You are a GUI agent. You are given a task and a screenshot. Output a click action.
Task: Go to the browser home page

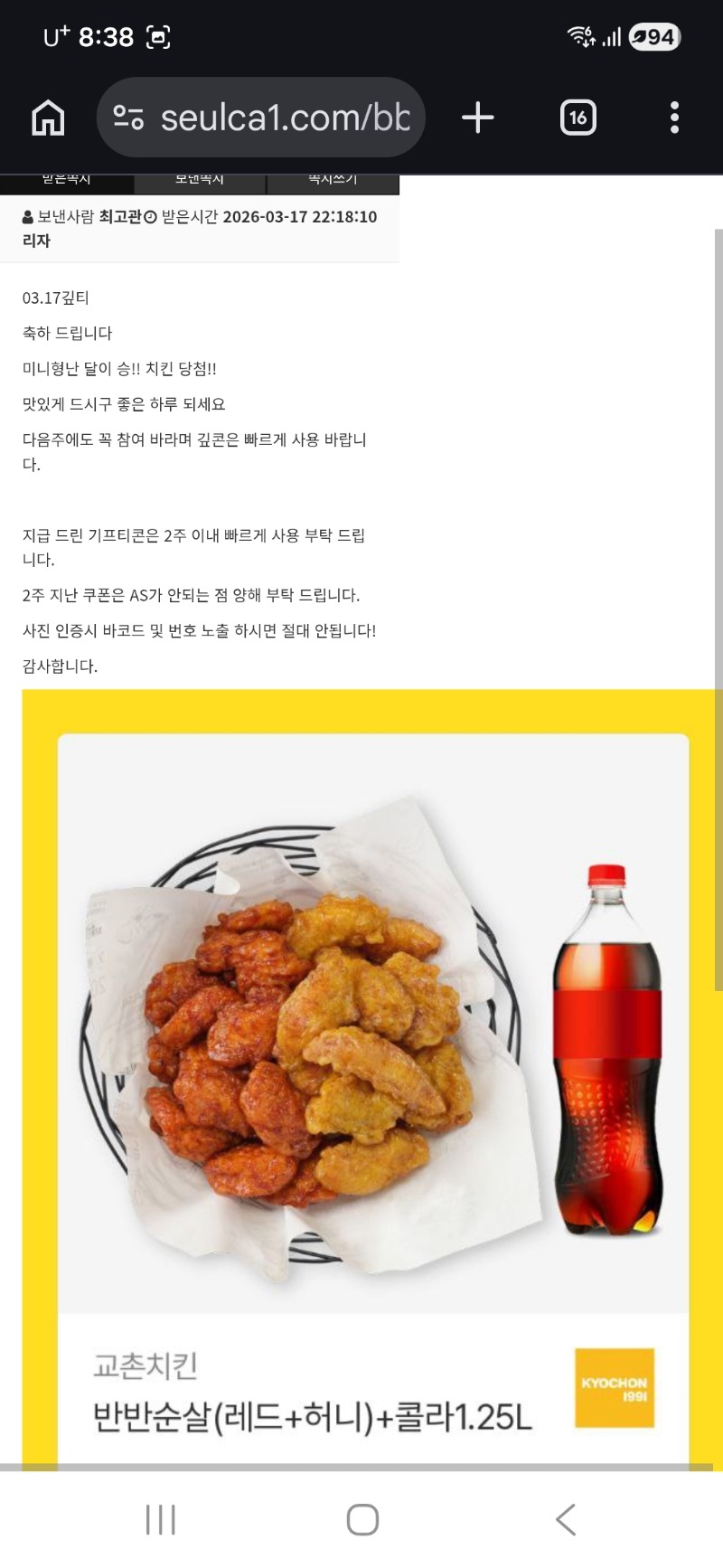(x=48, y=118)
